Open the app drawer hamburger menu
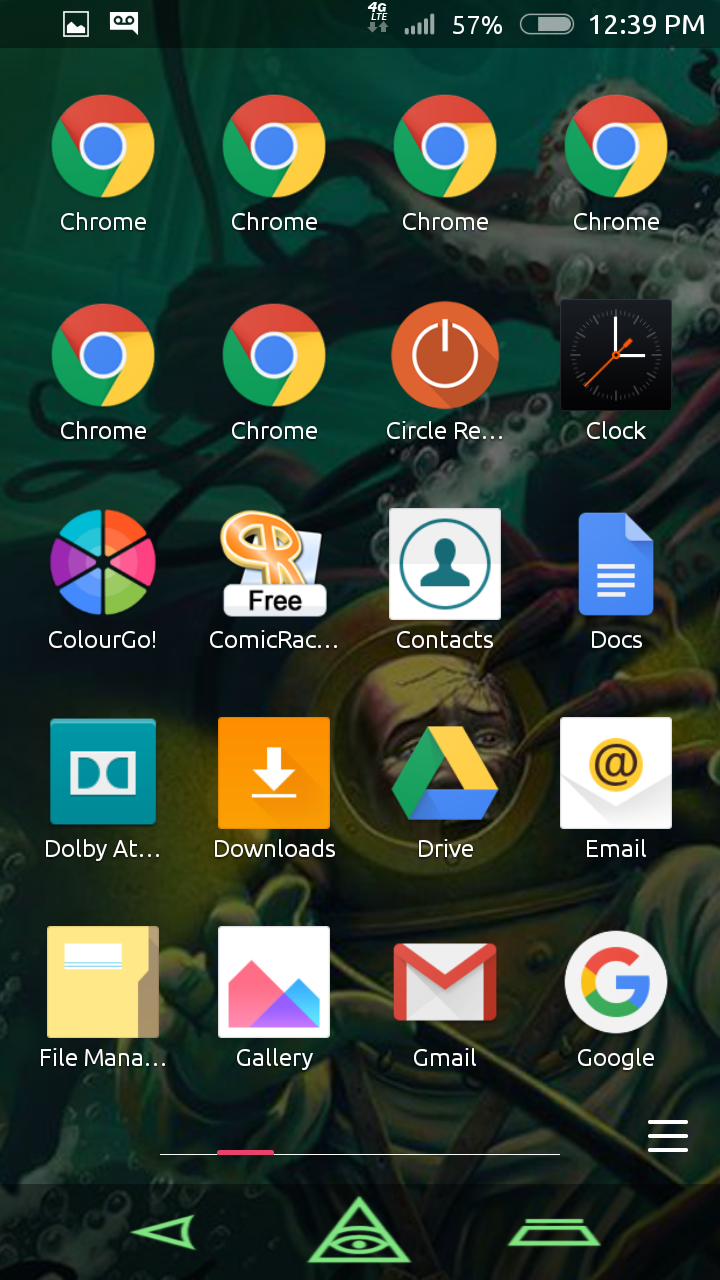This screenshot has width=720, height=1280. pos(668,1135)
